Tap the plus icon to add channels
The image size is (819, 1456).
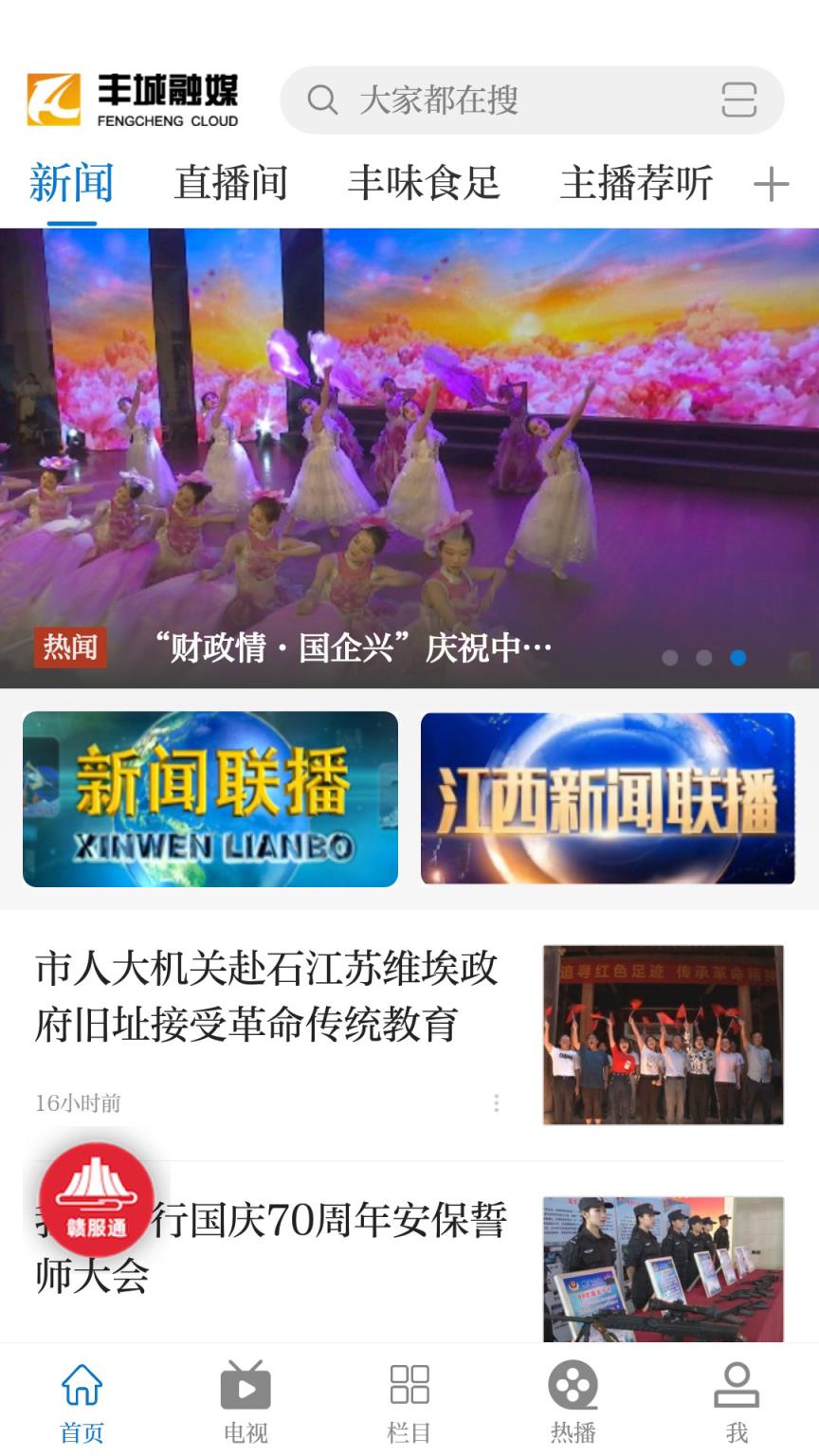[x=771, y=184]
